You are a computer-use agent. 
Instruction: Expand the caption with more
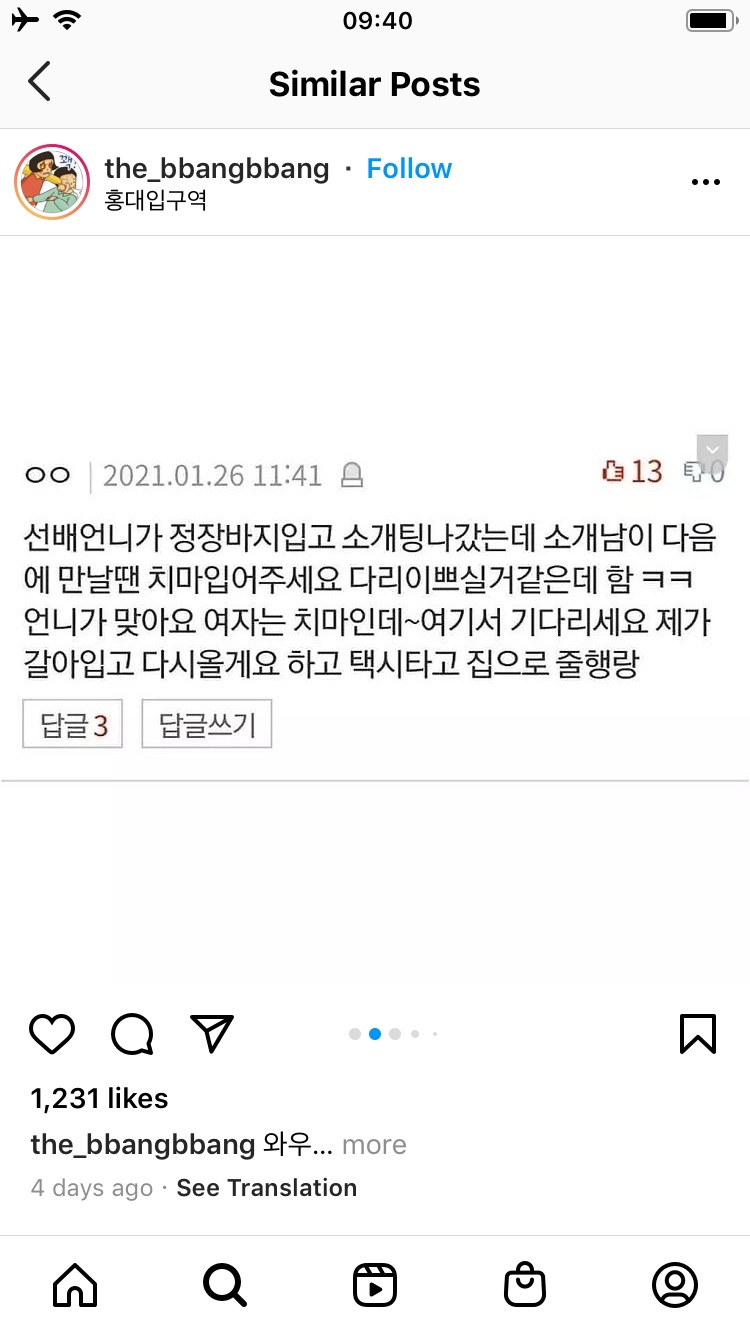coord(374,1144)
